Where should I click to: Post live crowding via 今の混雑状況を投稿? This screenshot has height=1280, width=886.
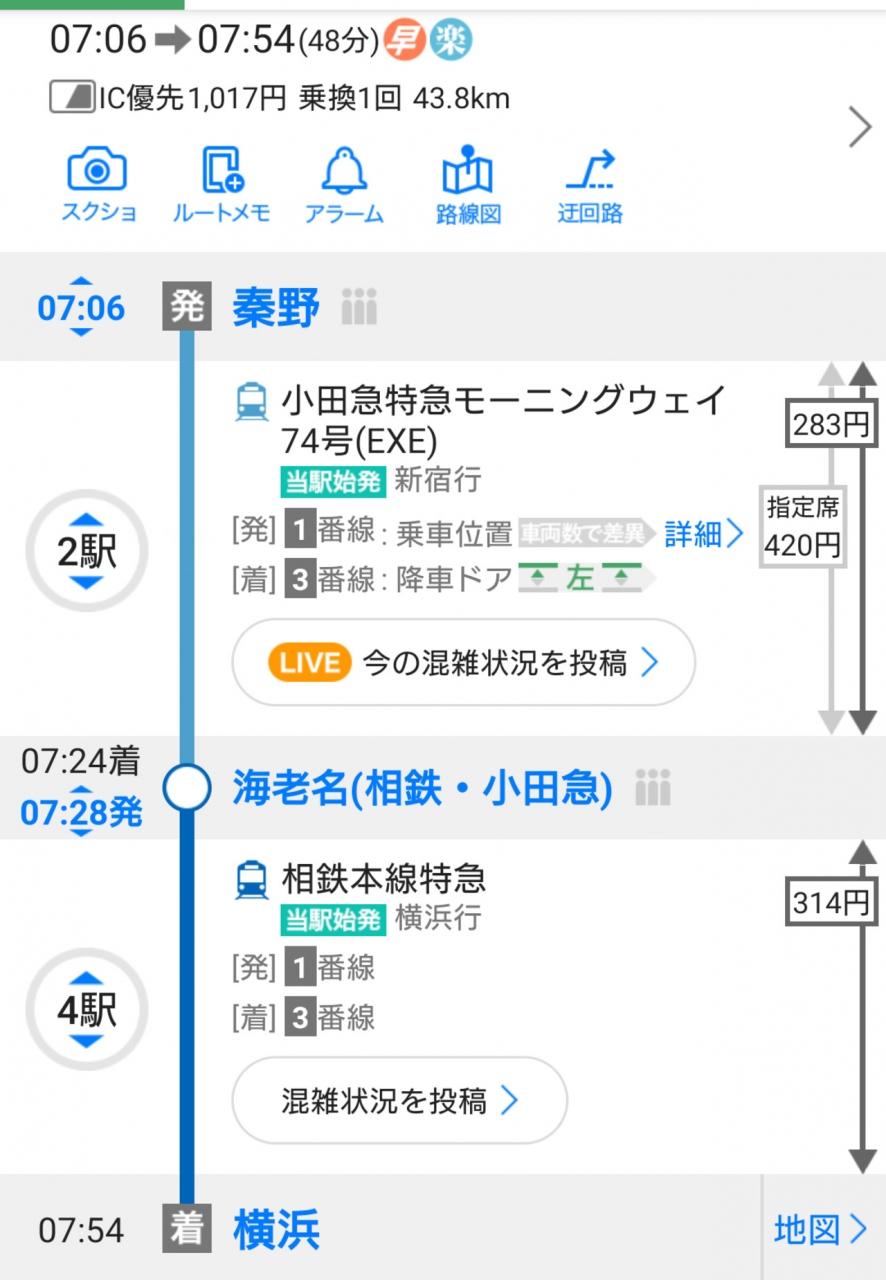[x=463, y=662]
